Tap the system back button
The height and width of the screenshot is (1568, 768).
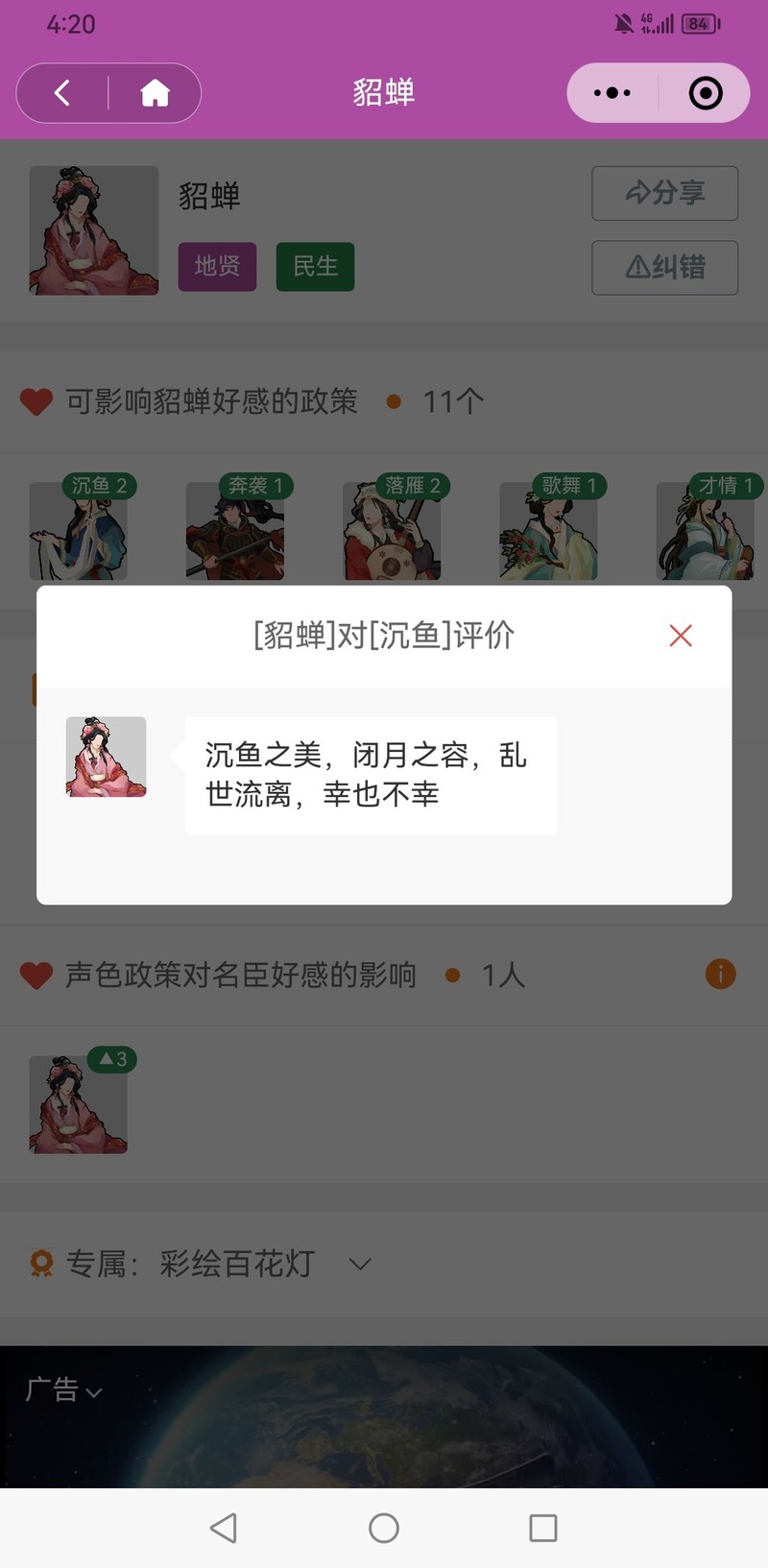(x=224, y=1528)
